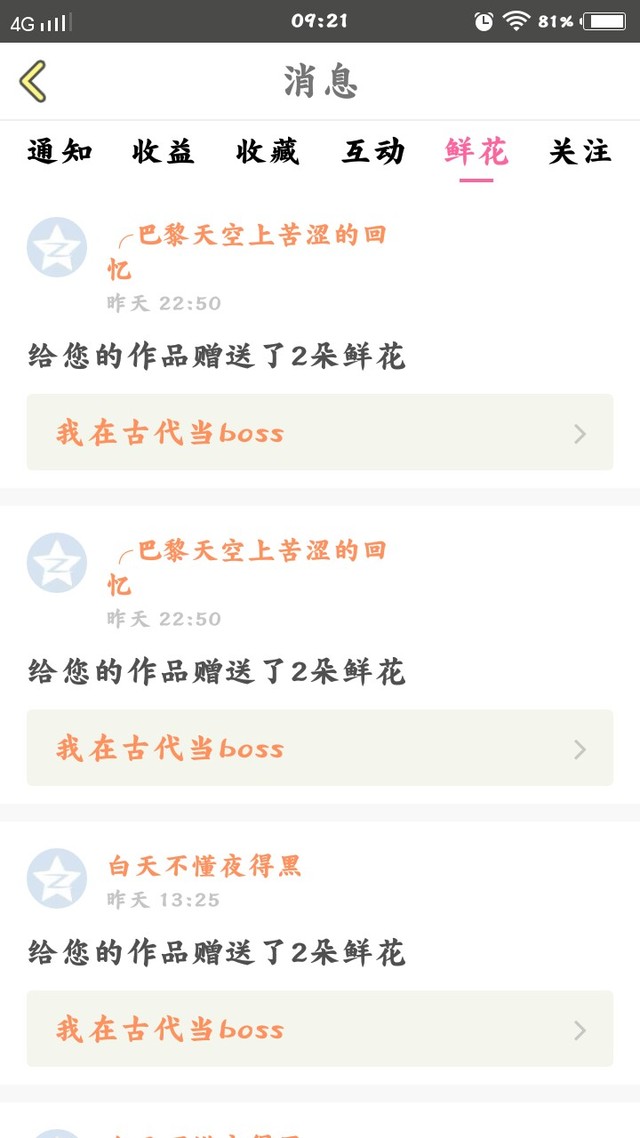The image size is (640, 1138).
Task: Open the 收益 tab
Action: (x=164, y=152)
